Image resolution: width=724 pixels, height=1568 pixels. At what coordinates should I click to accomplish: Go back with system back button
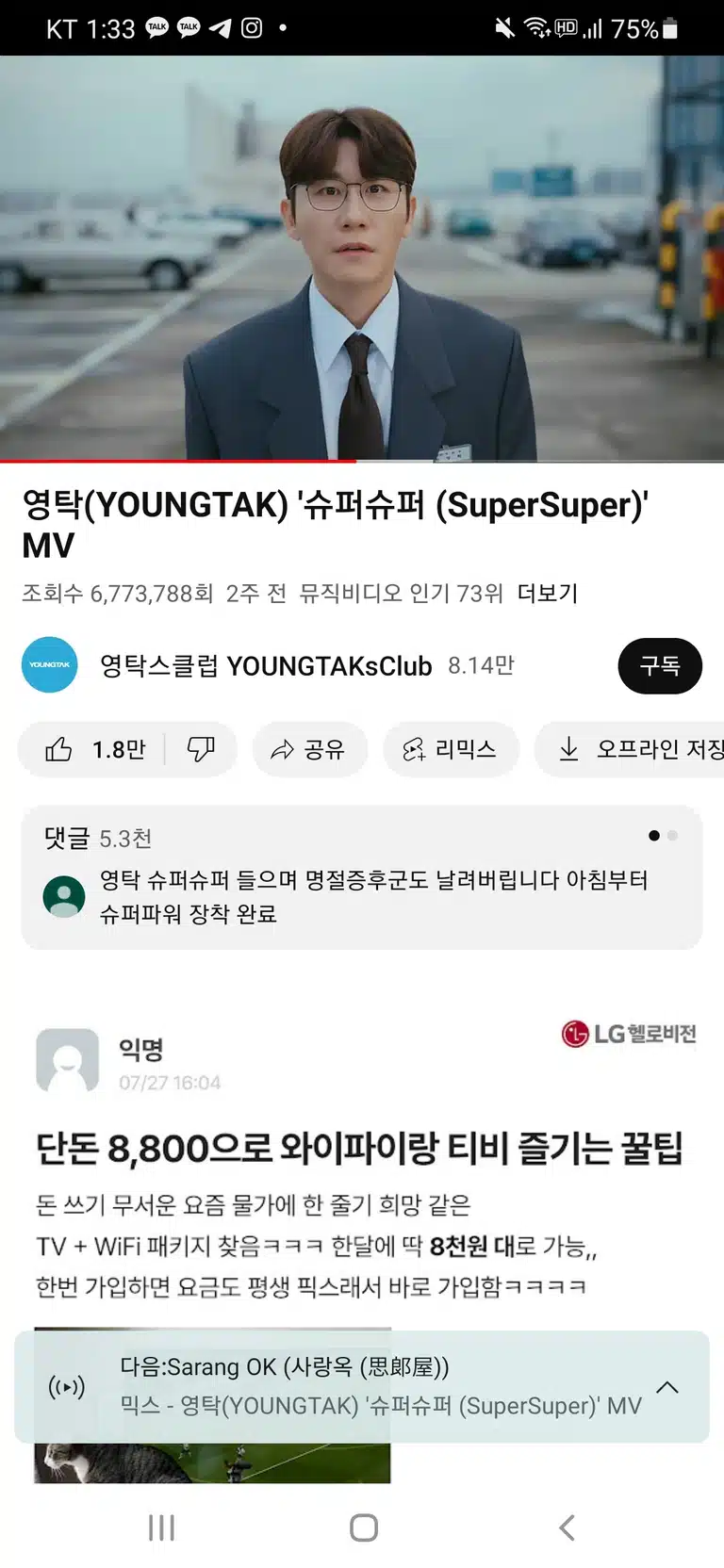(x=566, y=1527)
